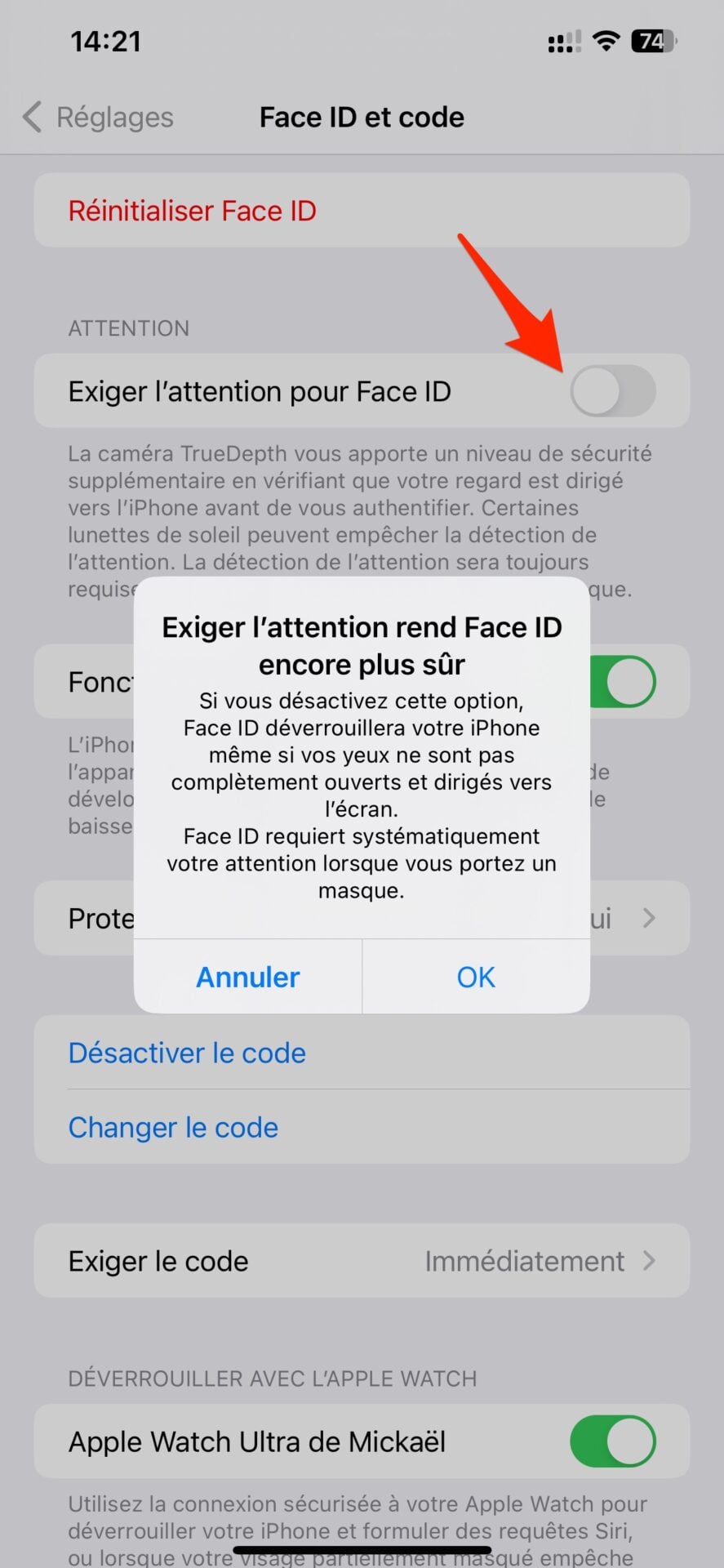Screen dimensions: 724x1568
Task: Open Exiger le code setting
Action: click(362, 1261)
